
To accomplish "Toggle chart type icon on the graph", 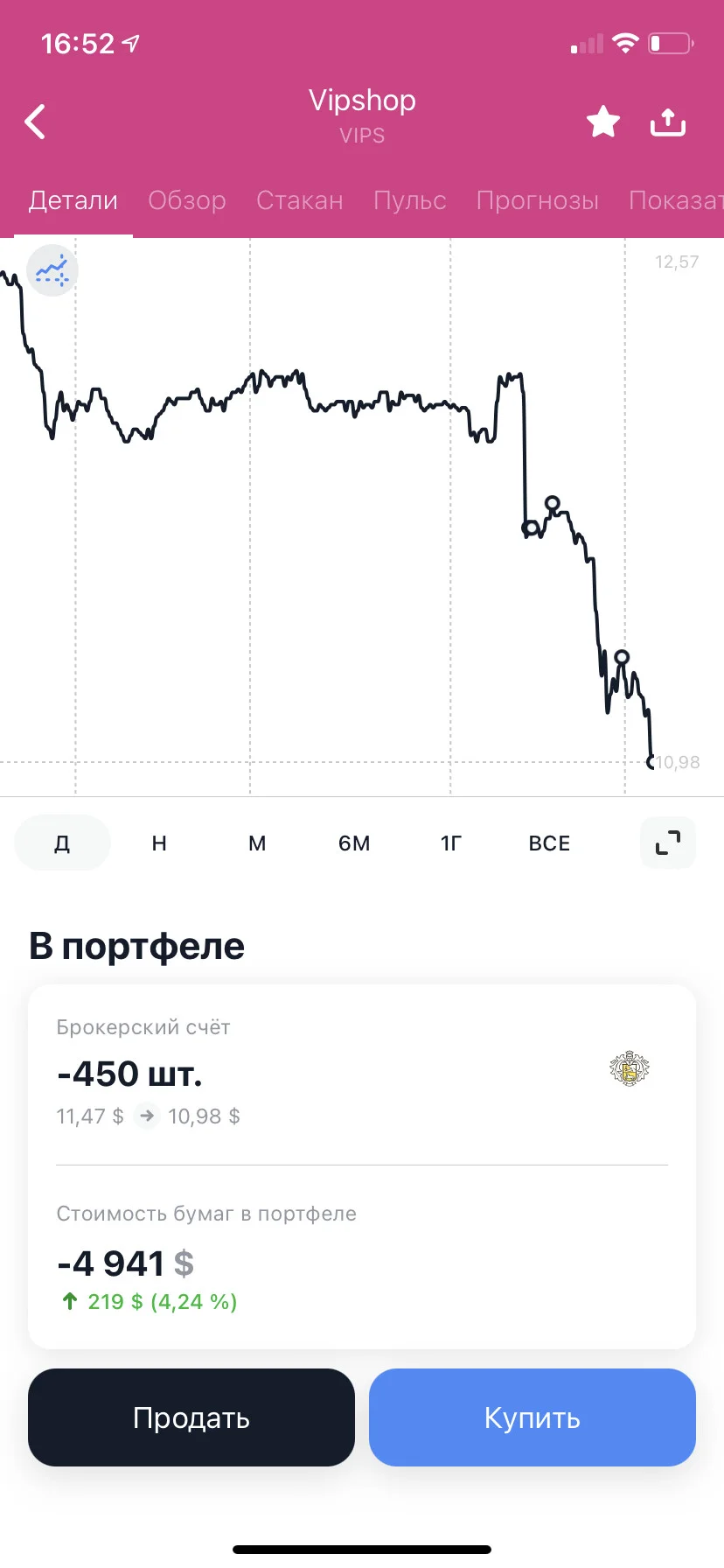I will (52, 270).
